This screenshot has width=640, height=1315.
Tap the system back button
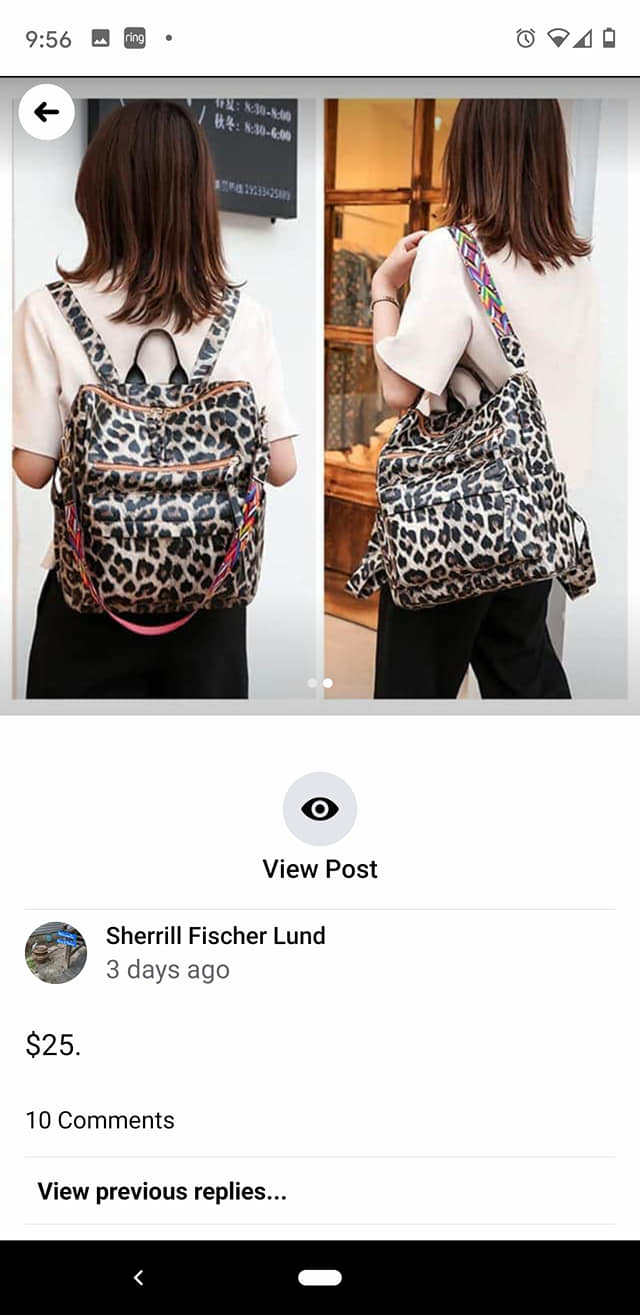click(138, 1277)
